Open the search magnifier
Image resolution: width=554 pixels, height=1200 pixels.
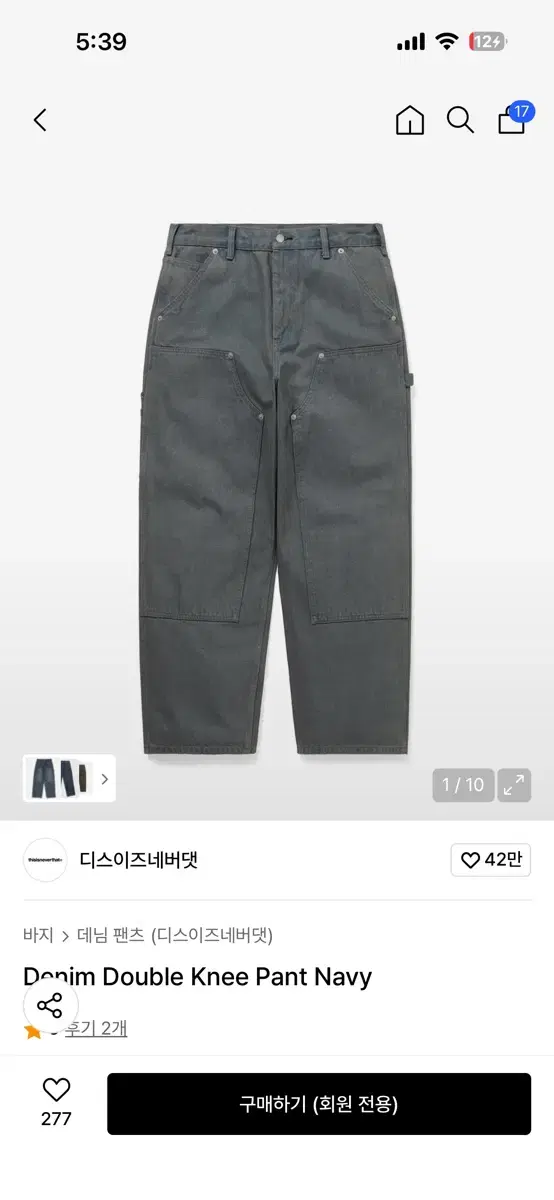point(460,121)
